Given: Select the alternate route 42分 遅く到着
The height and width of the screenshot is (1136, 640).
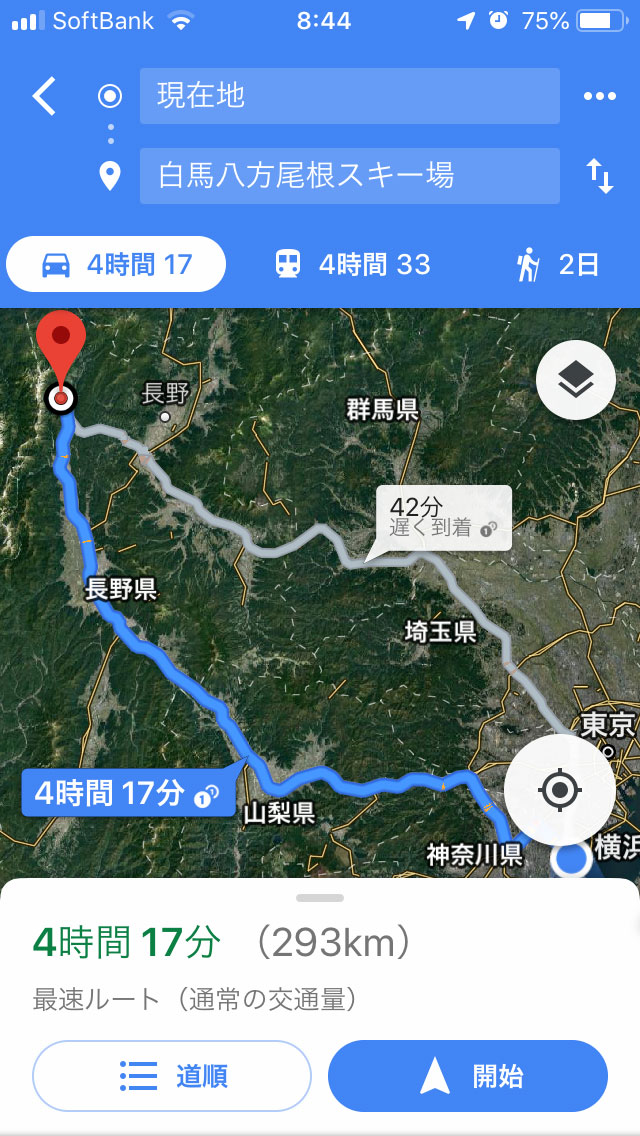Looking at the screenshot, I should coord(444,517).
